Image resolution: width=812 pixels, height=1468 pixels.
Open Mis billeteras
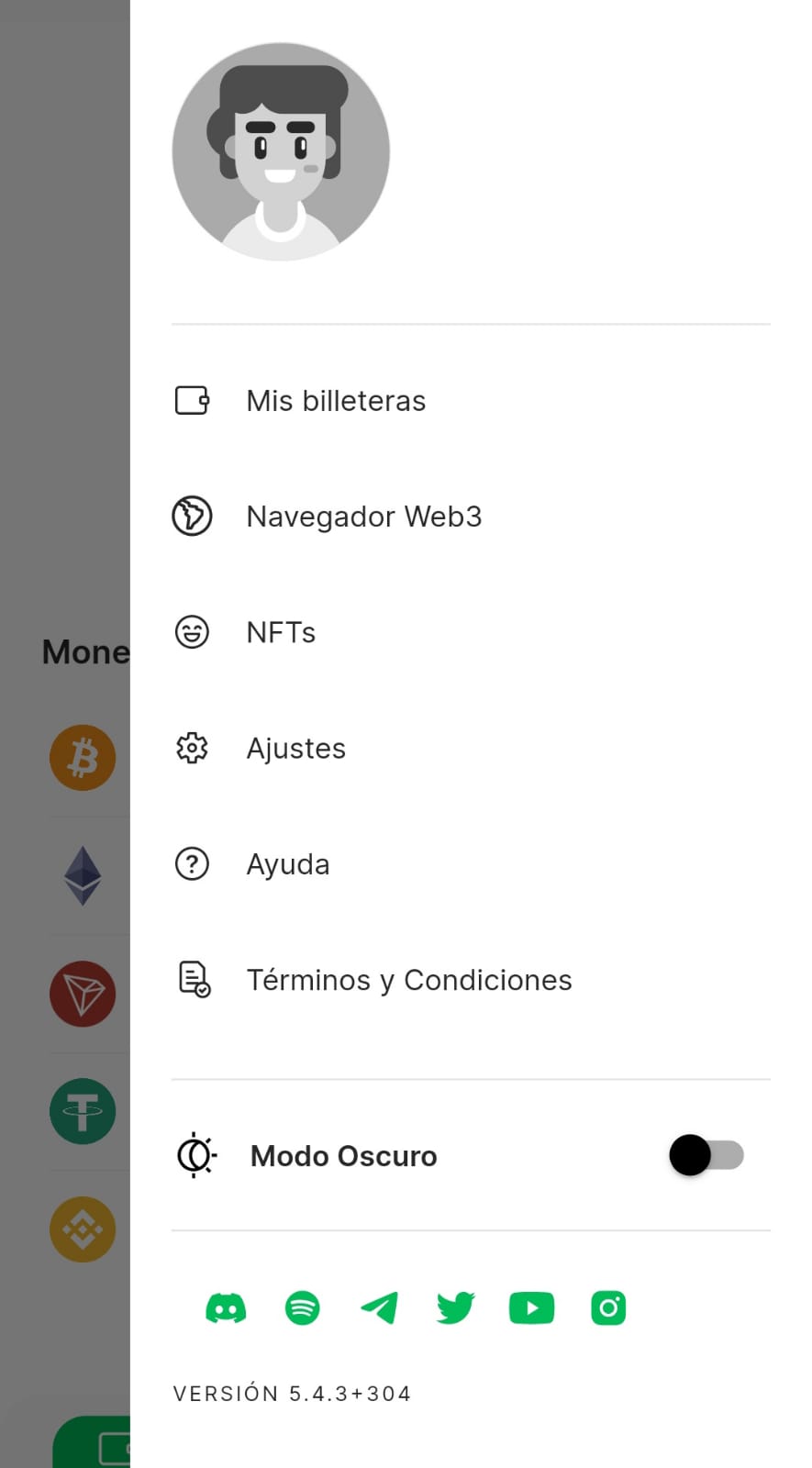coord(471,401)
